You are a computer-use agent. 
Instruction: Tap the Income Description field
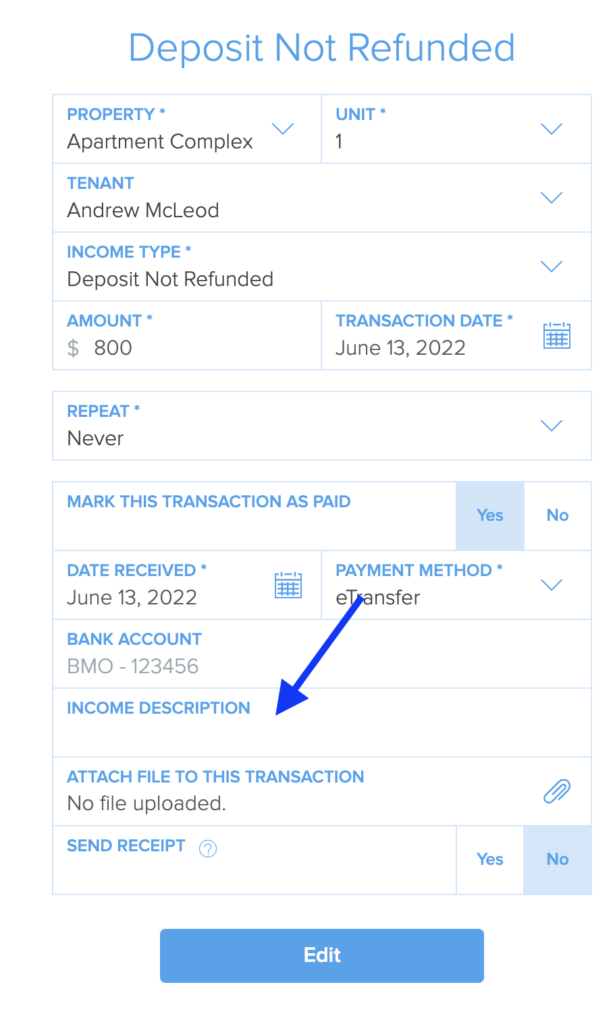click(x=322, y=722)
